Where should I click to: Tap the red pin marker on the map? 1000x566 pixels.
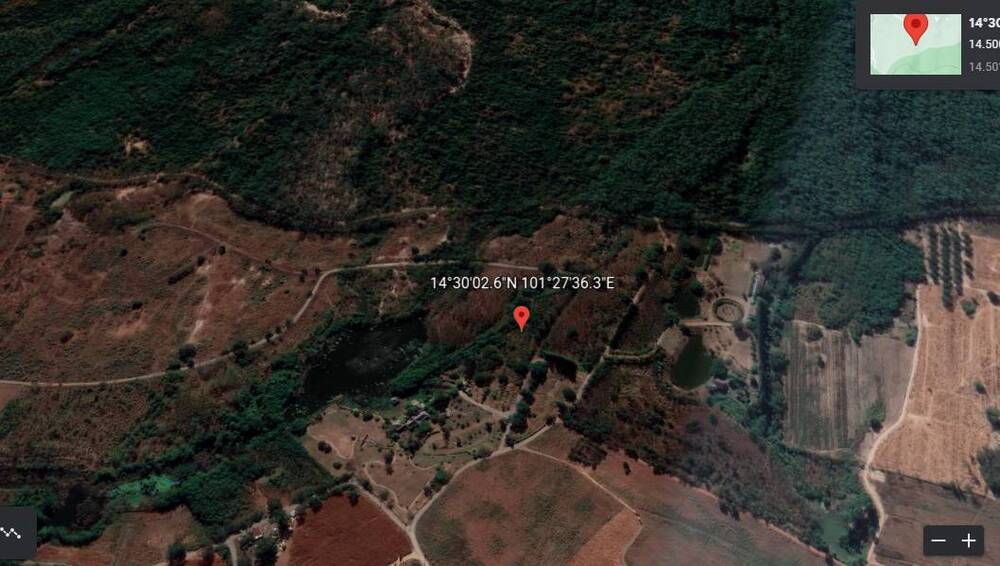click(521, 318)
